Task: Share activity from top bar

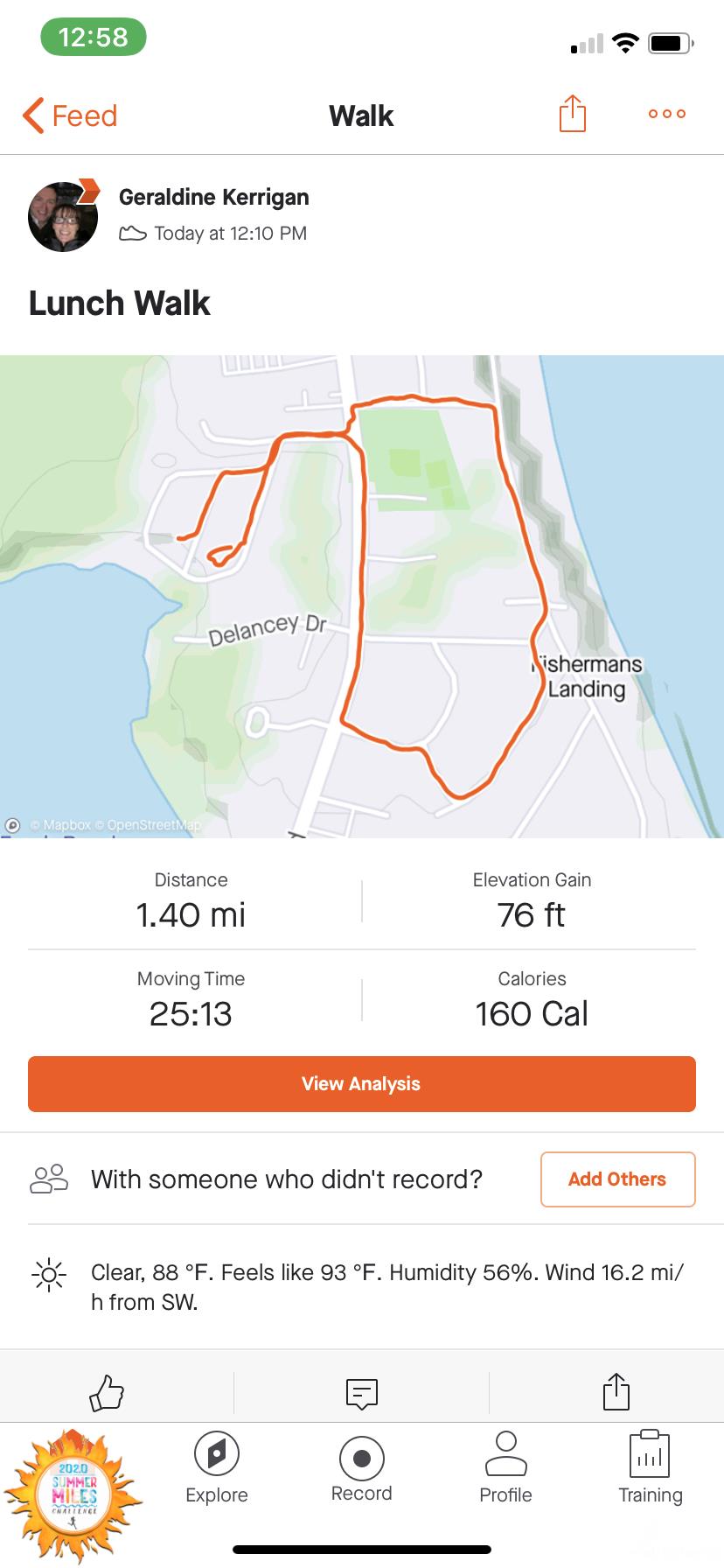Action: tap(572, 115)
